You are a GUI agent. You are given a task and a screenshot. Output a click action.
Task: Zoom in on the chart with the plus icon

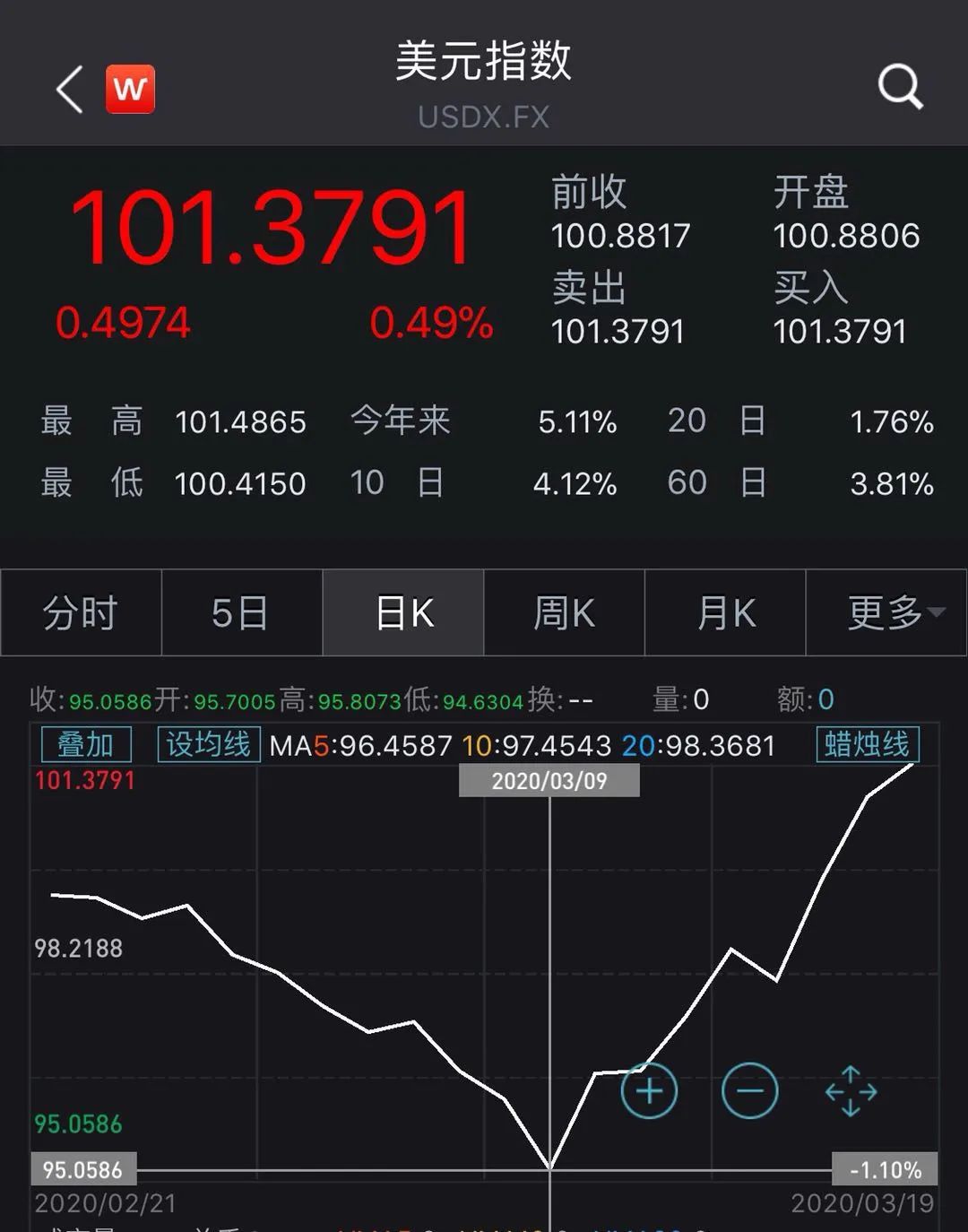649,1090
